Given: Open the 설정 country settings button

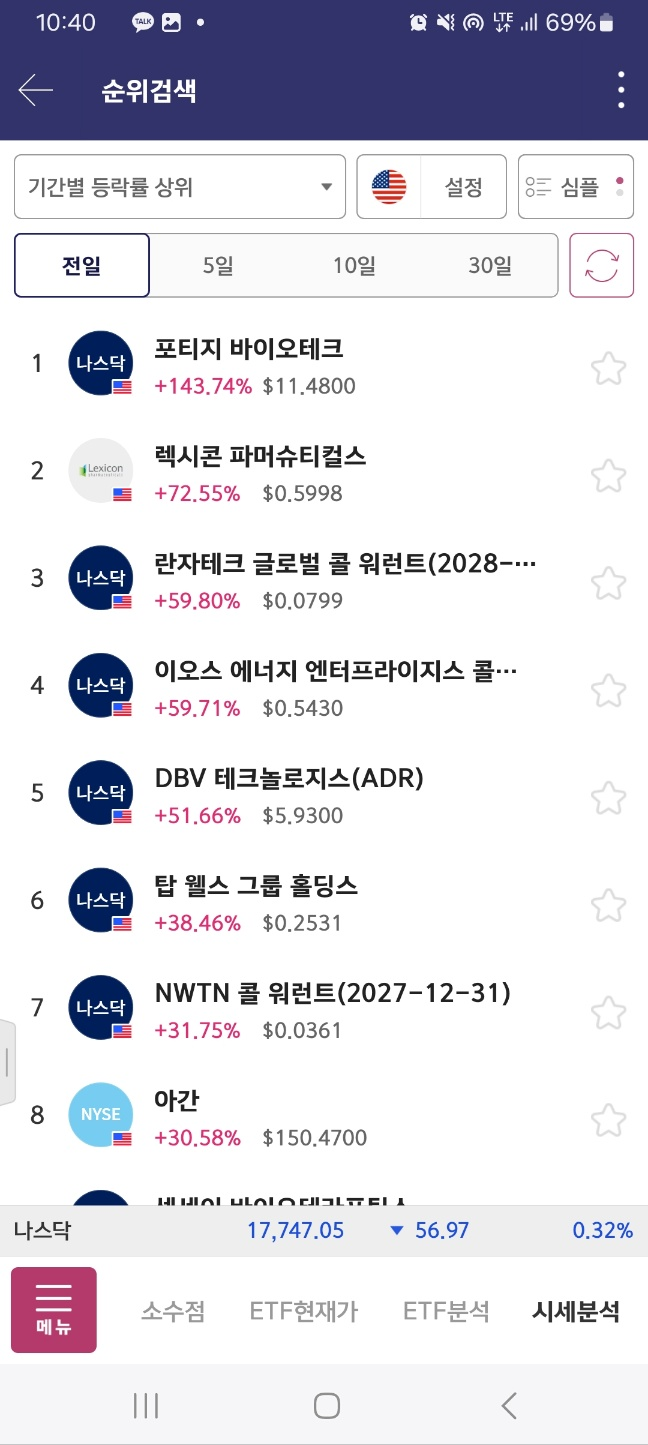Looking at the screenshot, I should [x=432, y=186].
